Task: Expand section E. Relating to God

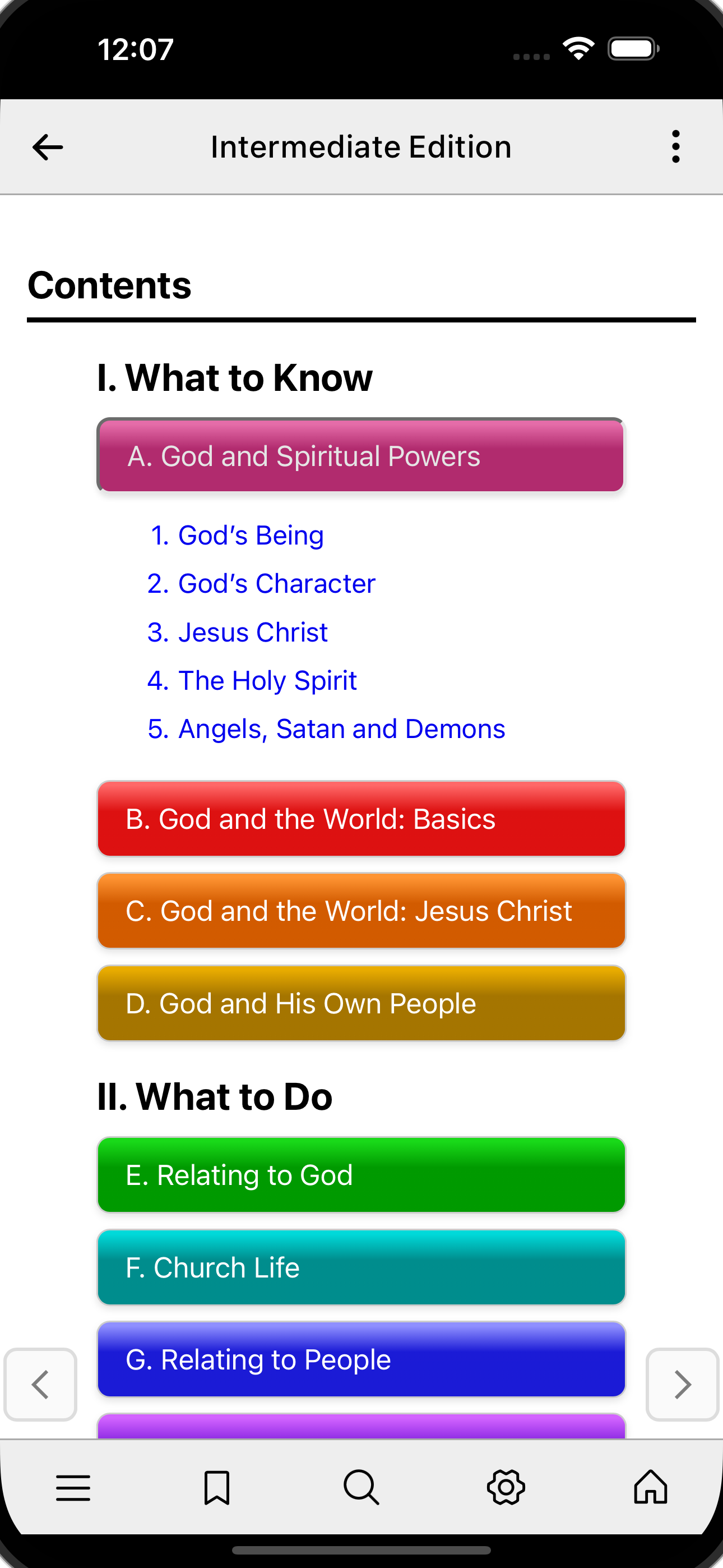Action: point(361,1175)
